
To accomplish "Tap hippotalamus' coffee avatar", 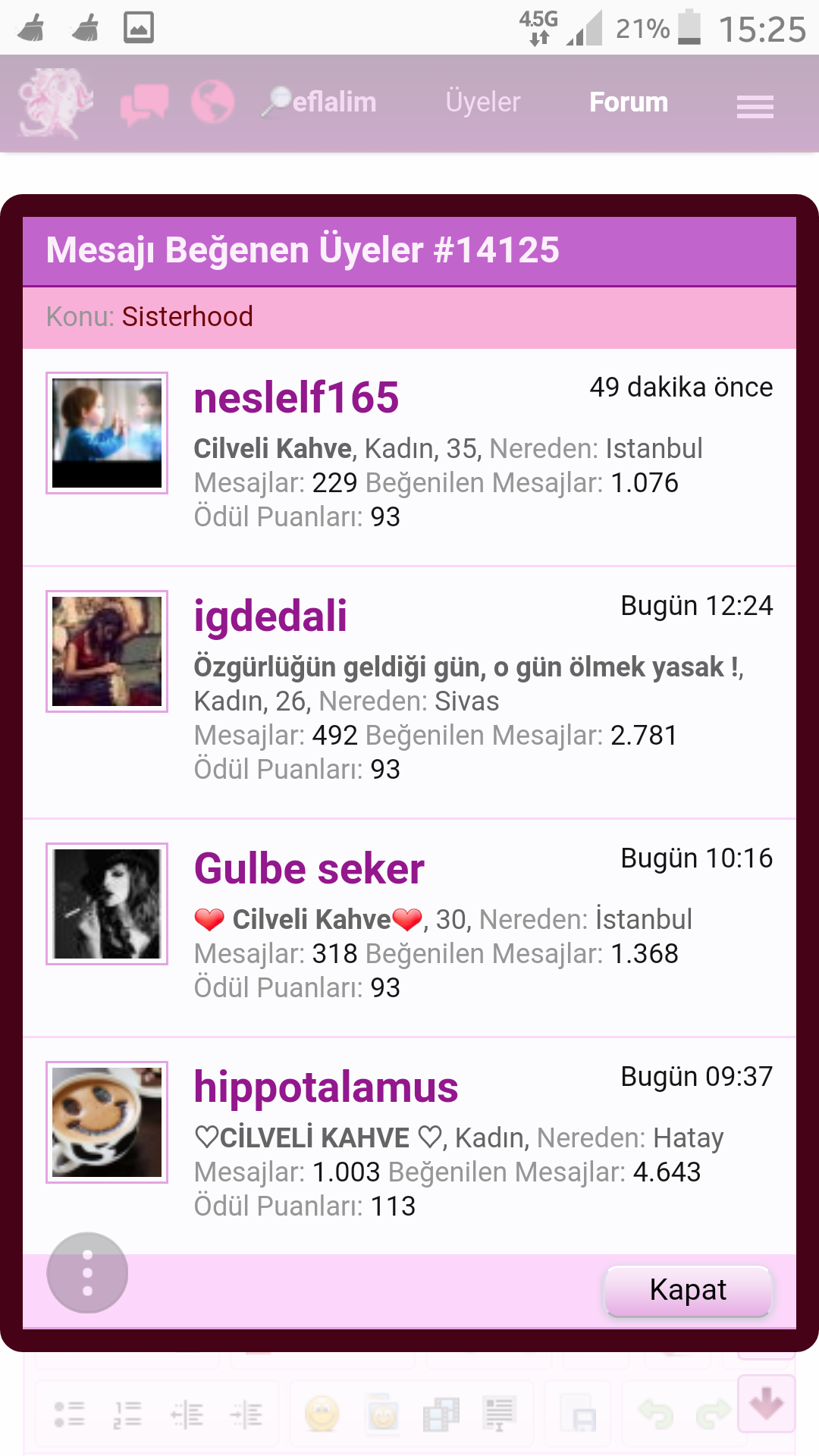I will coord(107,1122).
